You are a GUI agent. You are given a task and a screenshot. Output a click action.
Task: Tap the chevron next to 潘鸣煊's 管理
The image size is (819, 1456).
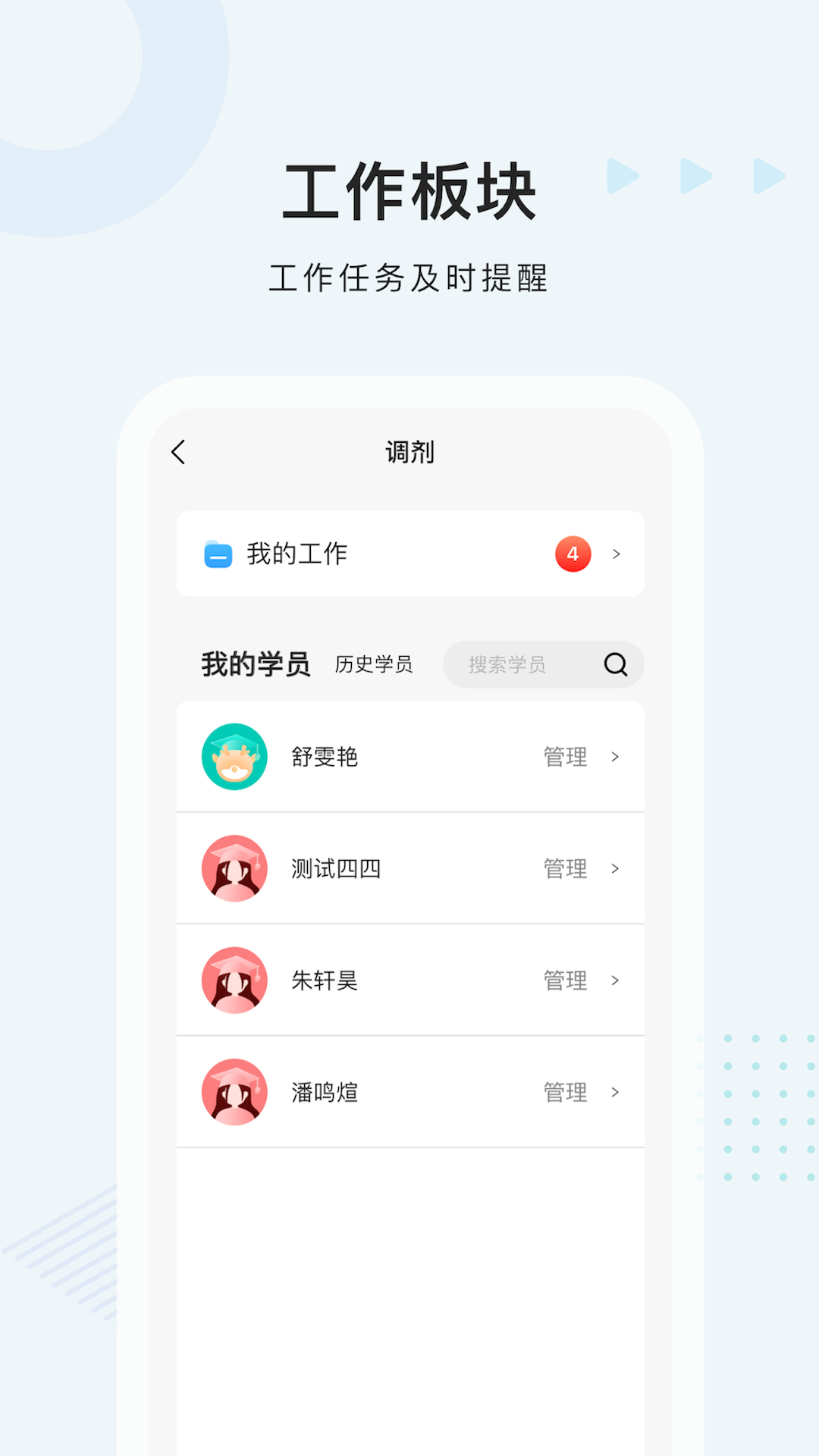click(x=615, y=1092)
